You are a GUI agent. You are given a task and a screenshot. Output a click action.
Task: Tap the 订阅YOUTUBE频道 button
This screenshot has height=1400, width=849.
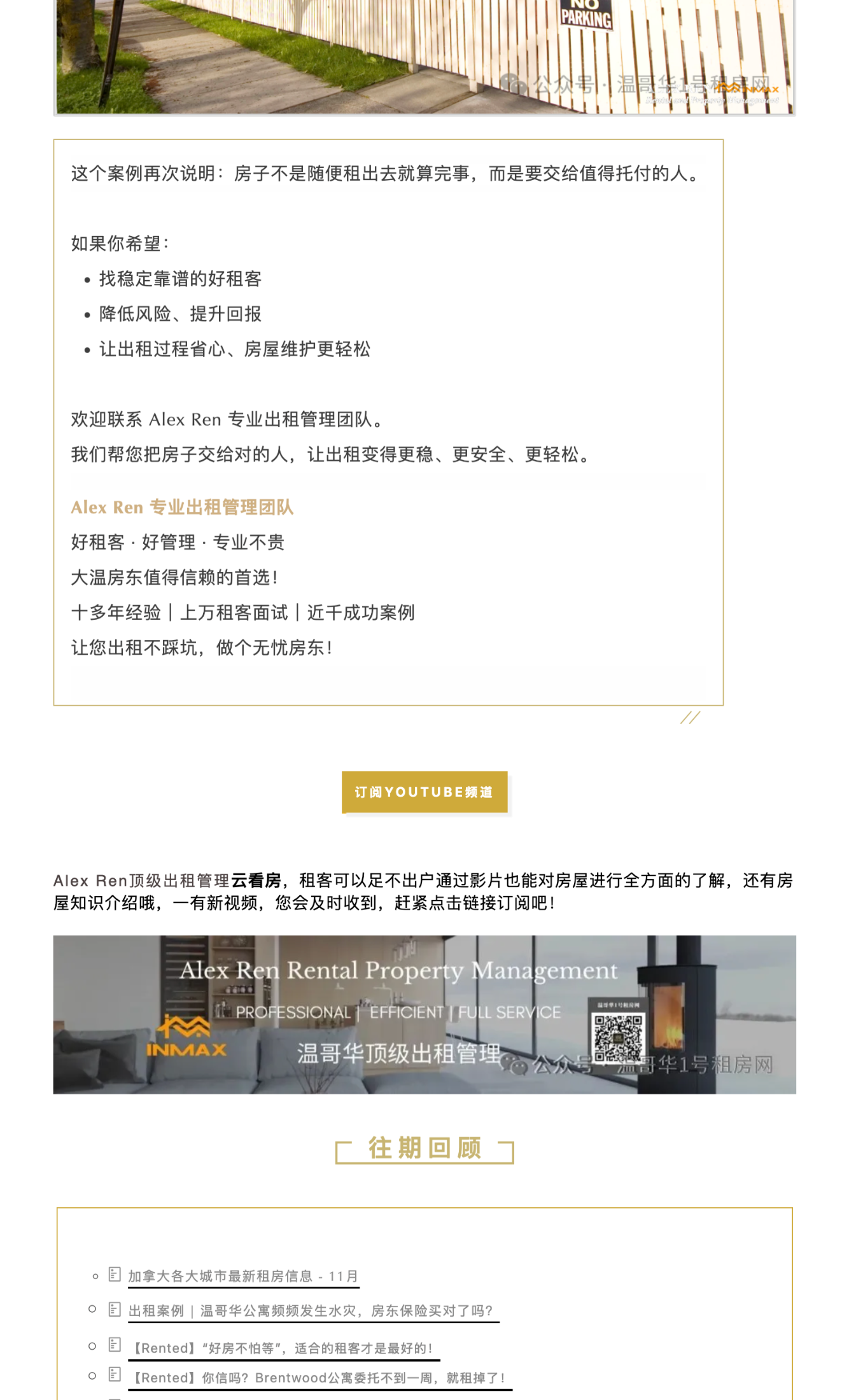(x=424, y=792)
